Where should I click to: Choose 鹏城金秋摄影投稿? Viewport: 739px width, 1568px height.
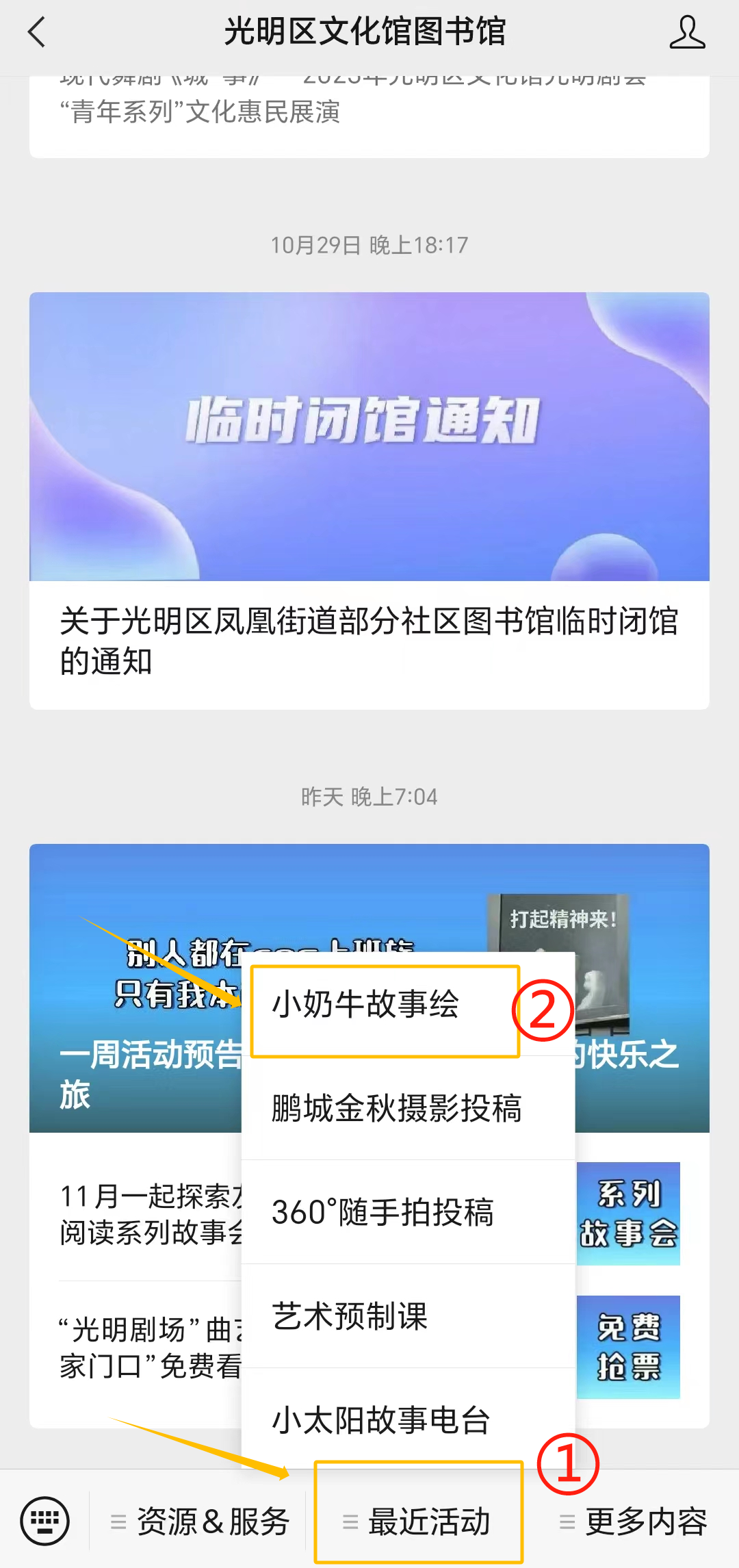(397, 1108)
